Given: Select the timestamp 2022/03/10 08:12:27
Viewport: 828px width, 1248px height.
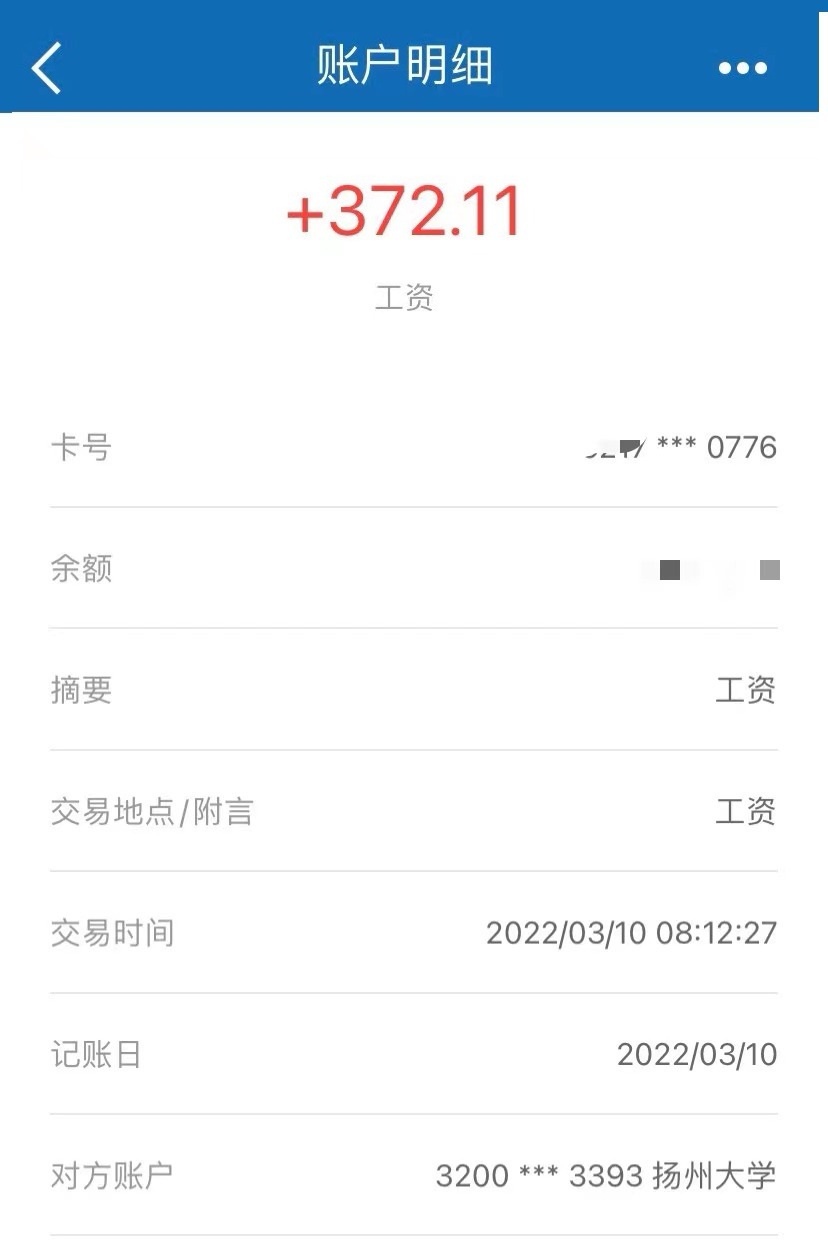Looking at the screenshot, I should click(631, 933).
